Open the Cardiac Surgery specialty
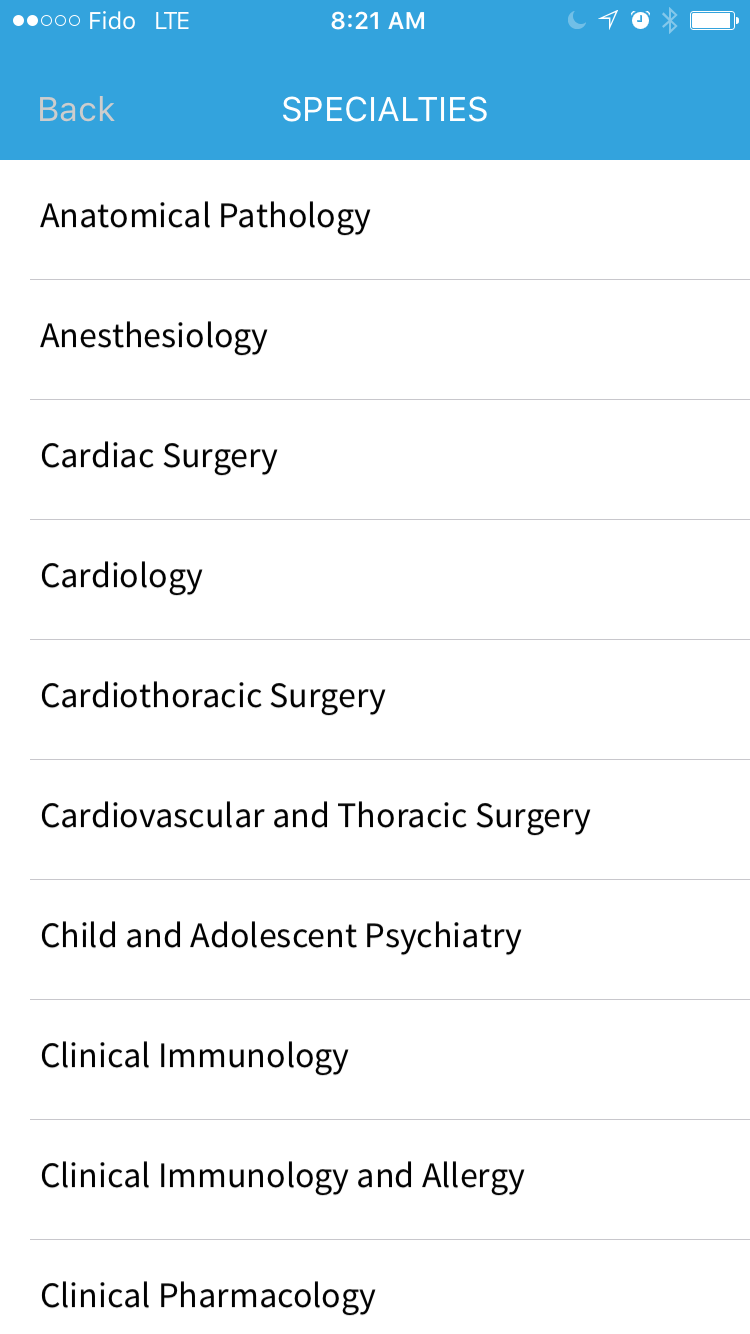This screenshot has height=1334, width=750. [x=375, y=460]
